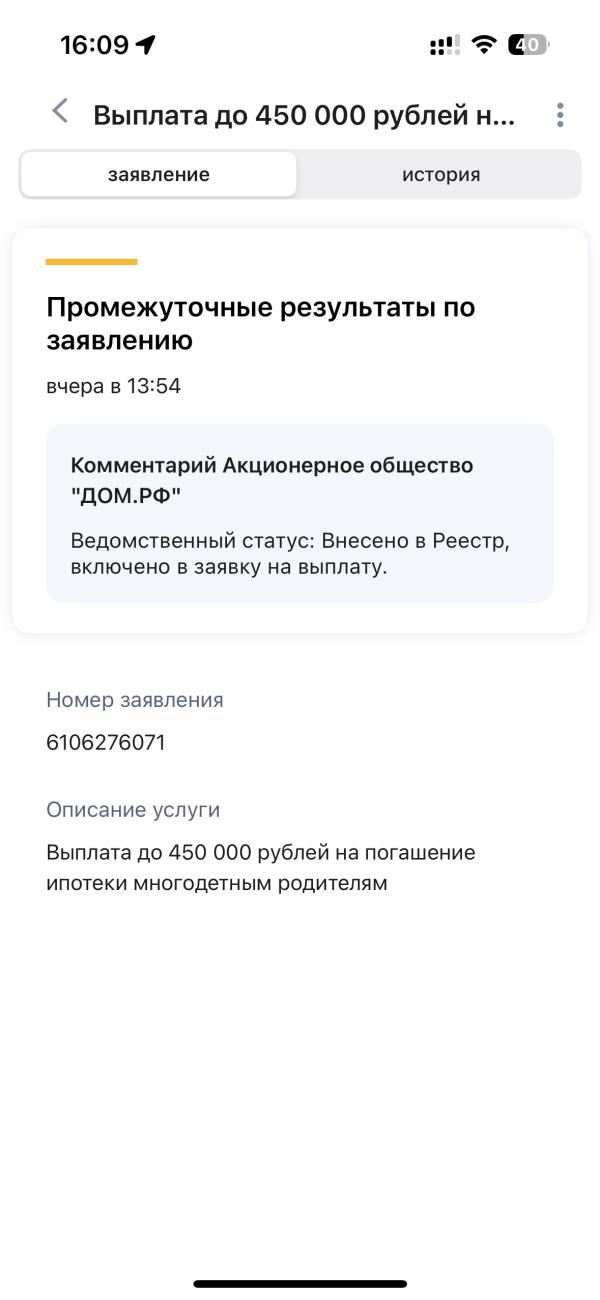Viewport: 600px width, 1300px height.
Task: Go back using the top-left arrow
Action: tap(60, 112)
